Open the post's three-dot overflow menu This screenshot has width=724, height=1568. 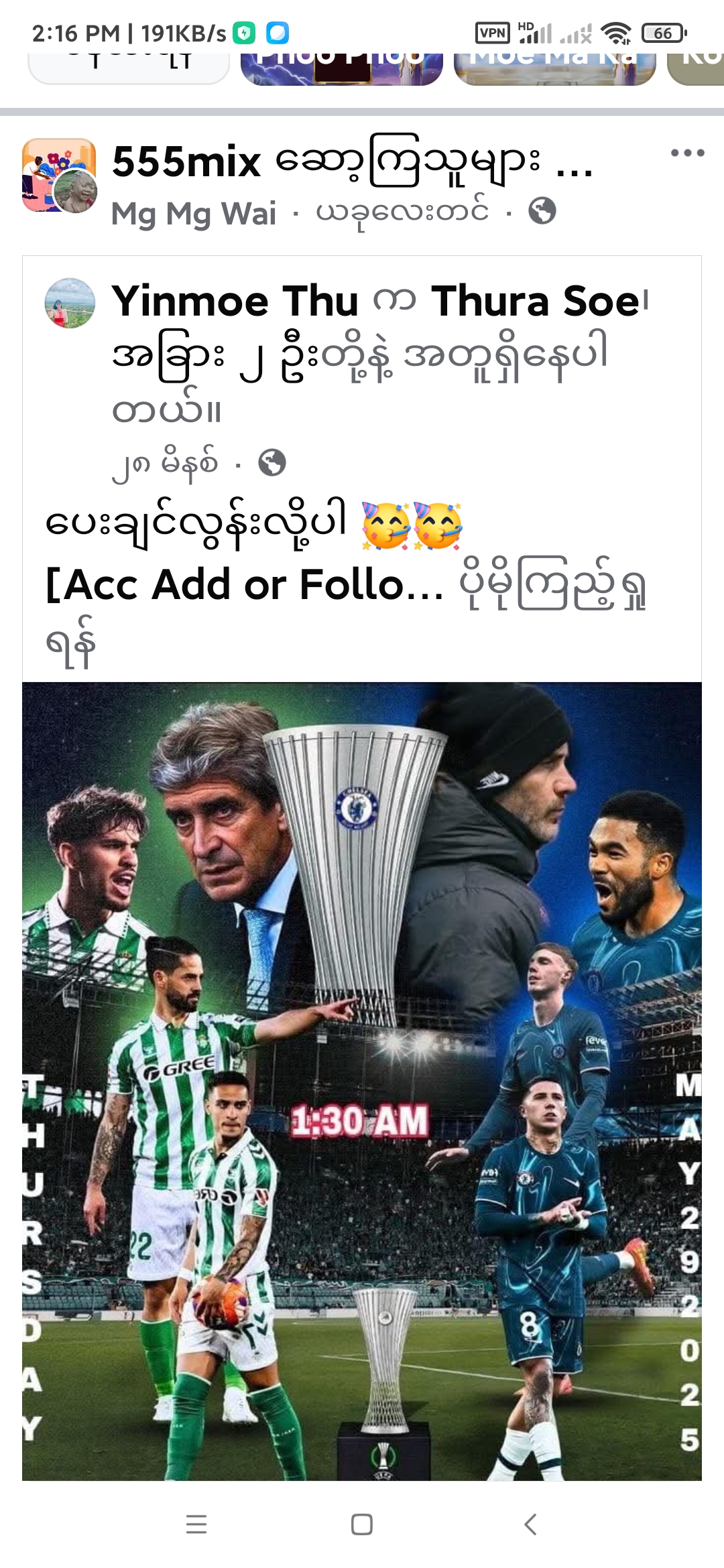click(x=687, y=153)
